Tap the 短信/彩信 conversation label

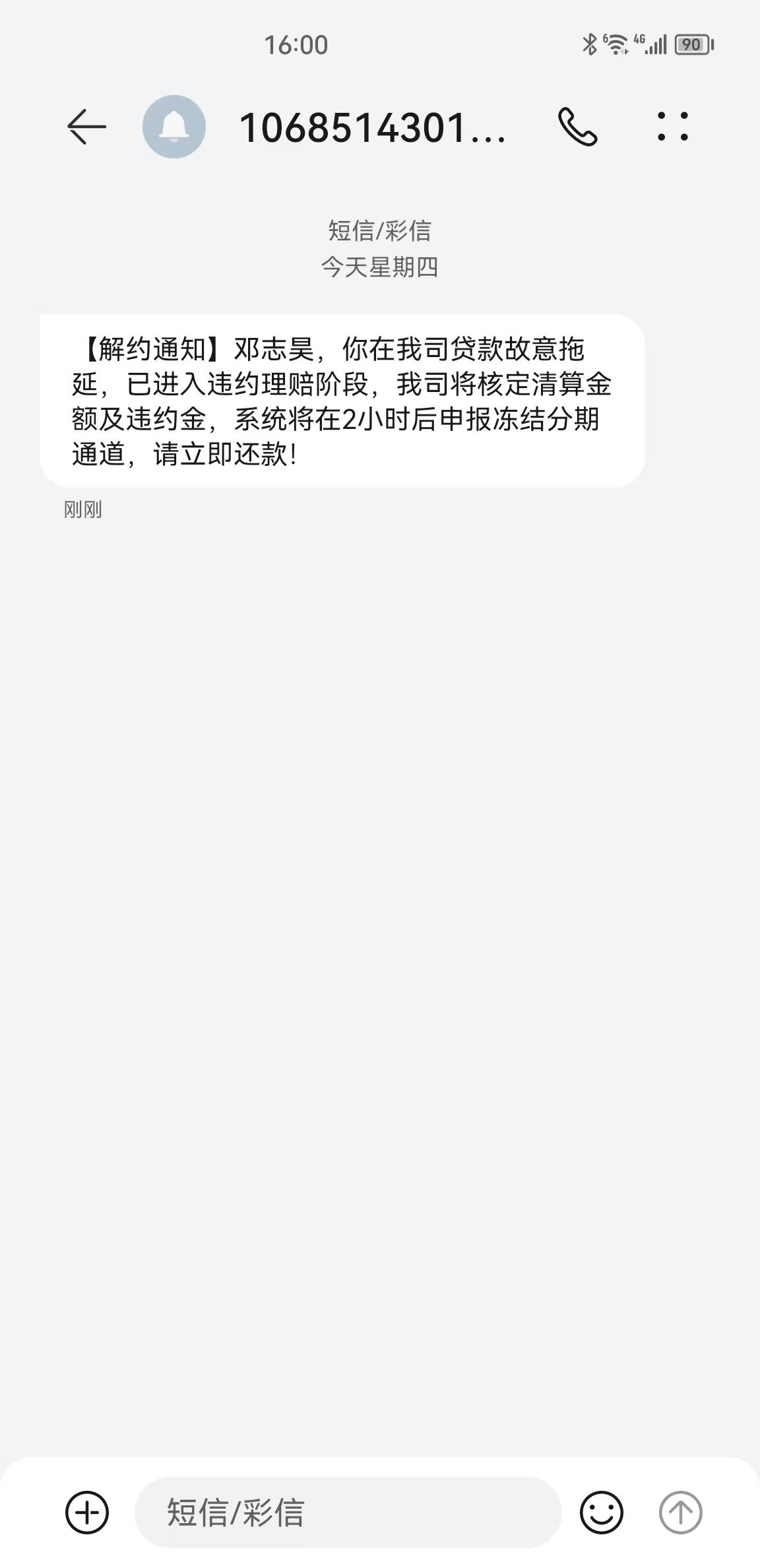380,232
